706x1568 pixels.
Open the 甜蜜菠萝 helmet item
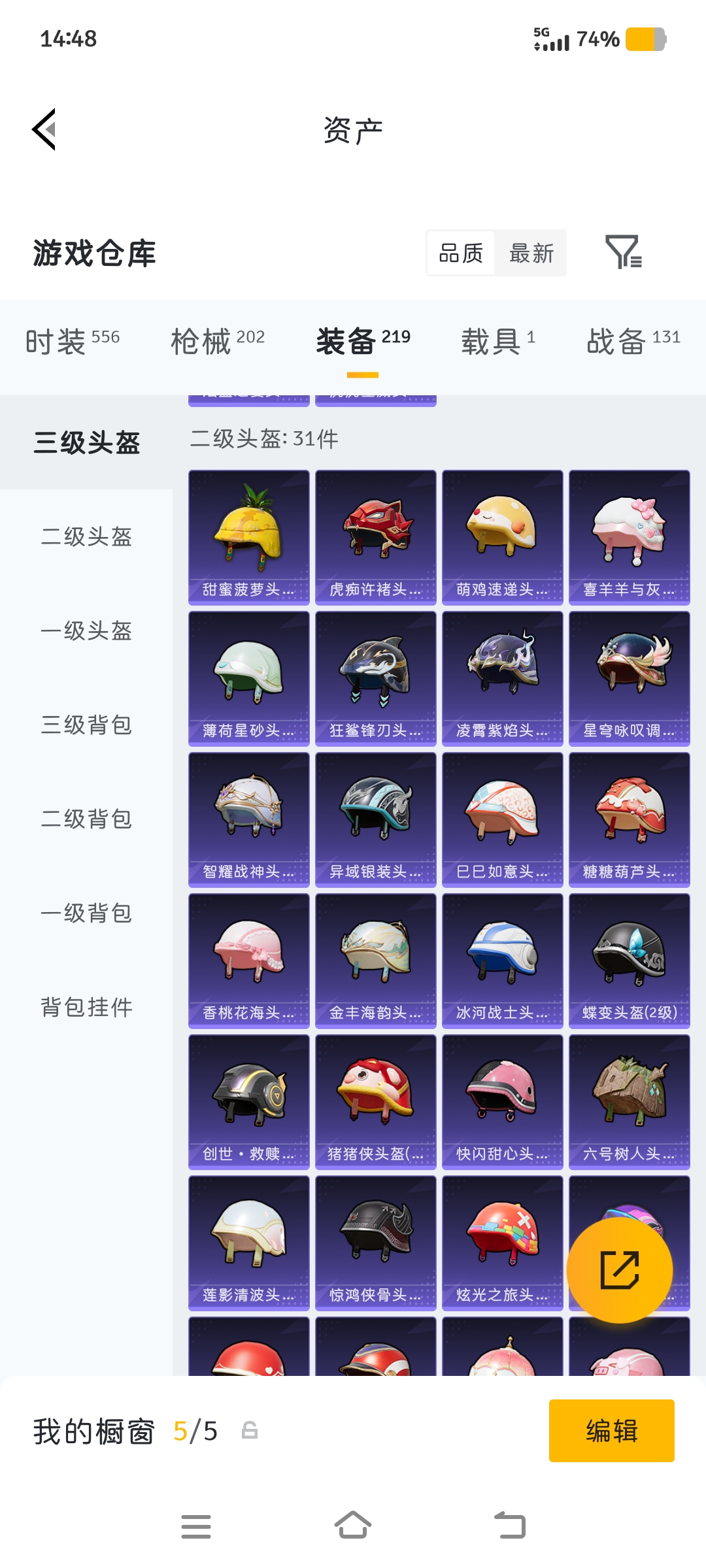coord(248,537)
